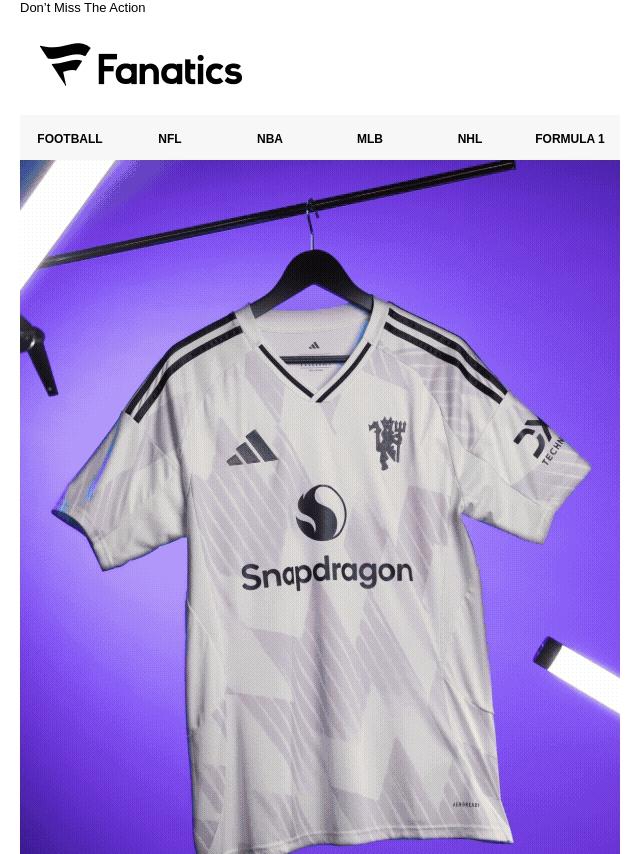
Task: Open the MLB category link
Action: 370,139
